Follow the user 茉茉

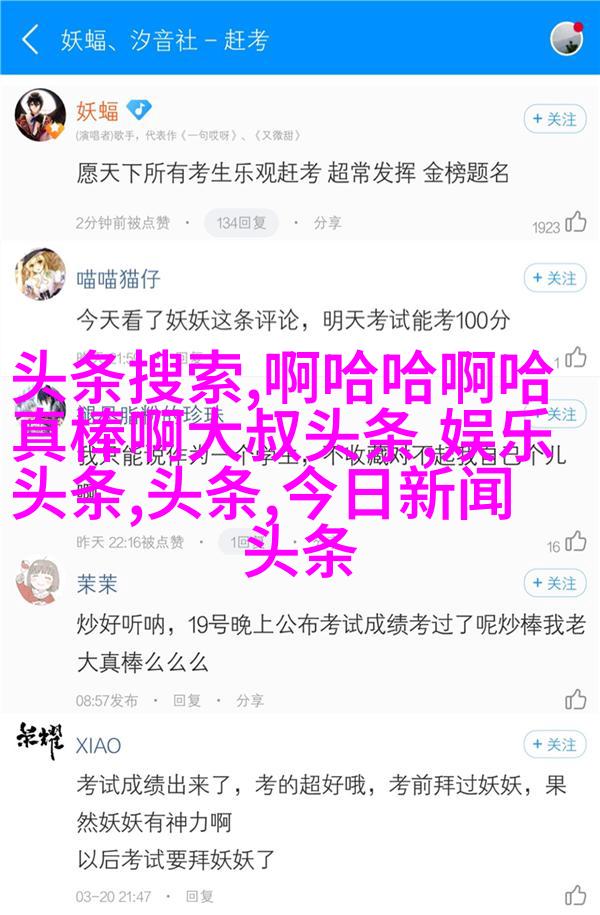[x=553, y=583]
